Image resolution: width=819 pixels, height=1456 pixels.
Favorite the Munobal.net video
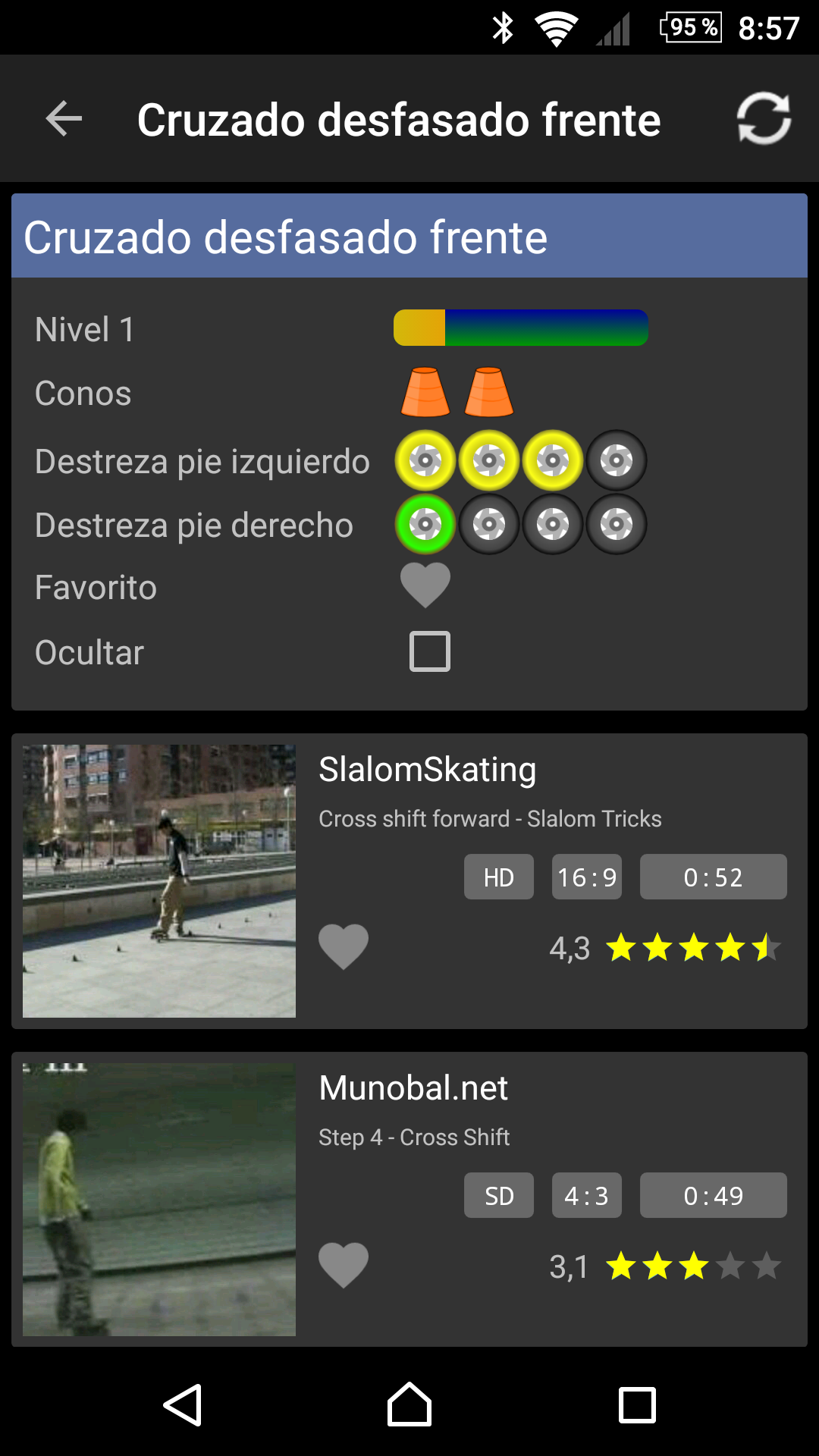[344, 1266]
